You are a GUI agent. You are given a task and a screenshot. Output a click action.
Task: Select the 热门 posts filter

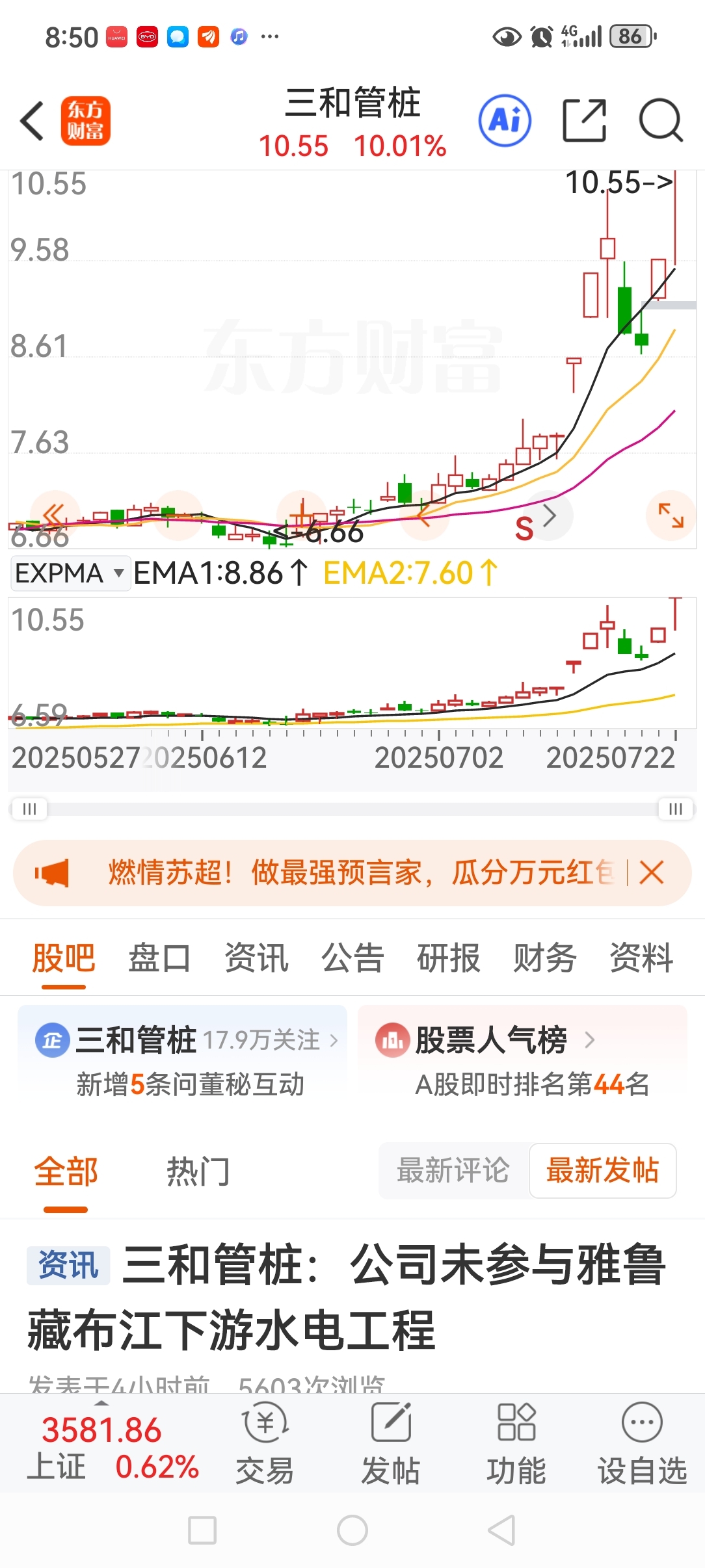[198, 1171]
